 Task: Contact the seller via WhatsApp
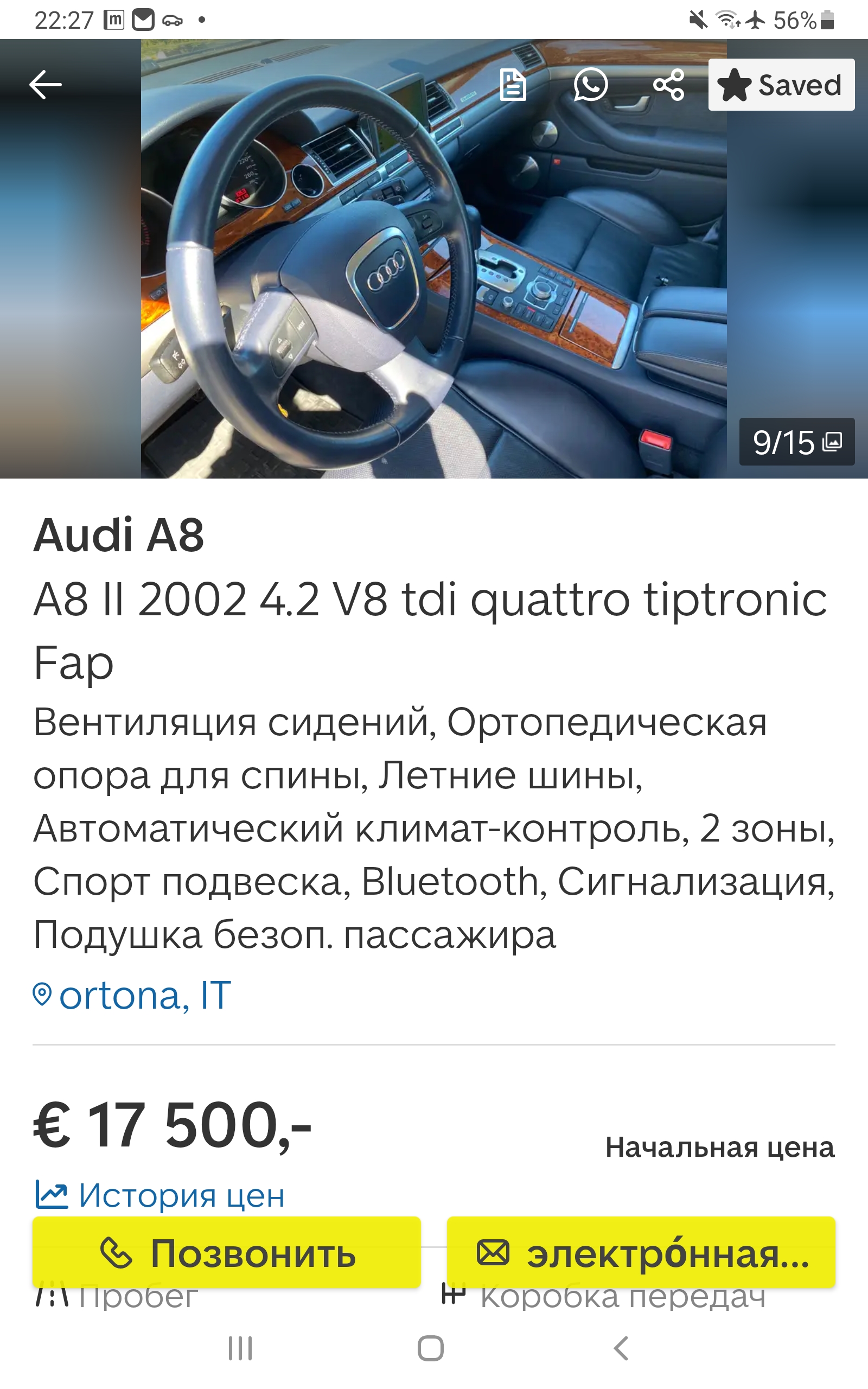pos(590,85)
